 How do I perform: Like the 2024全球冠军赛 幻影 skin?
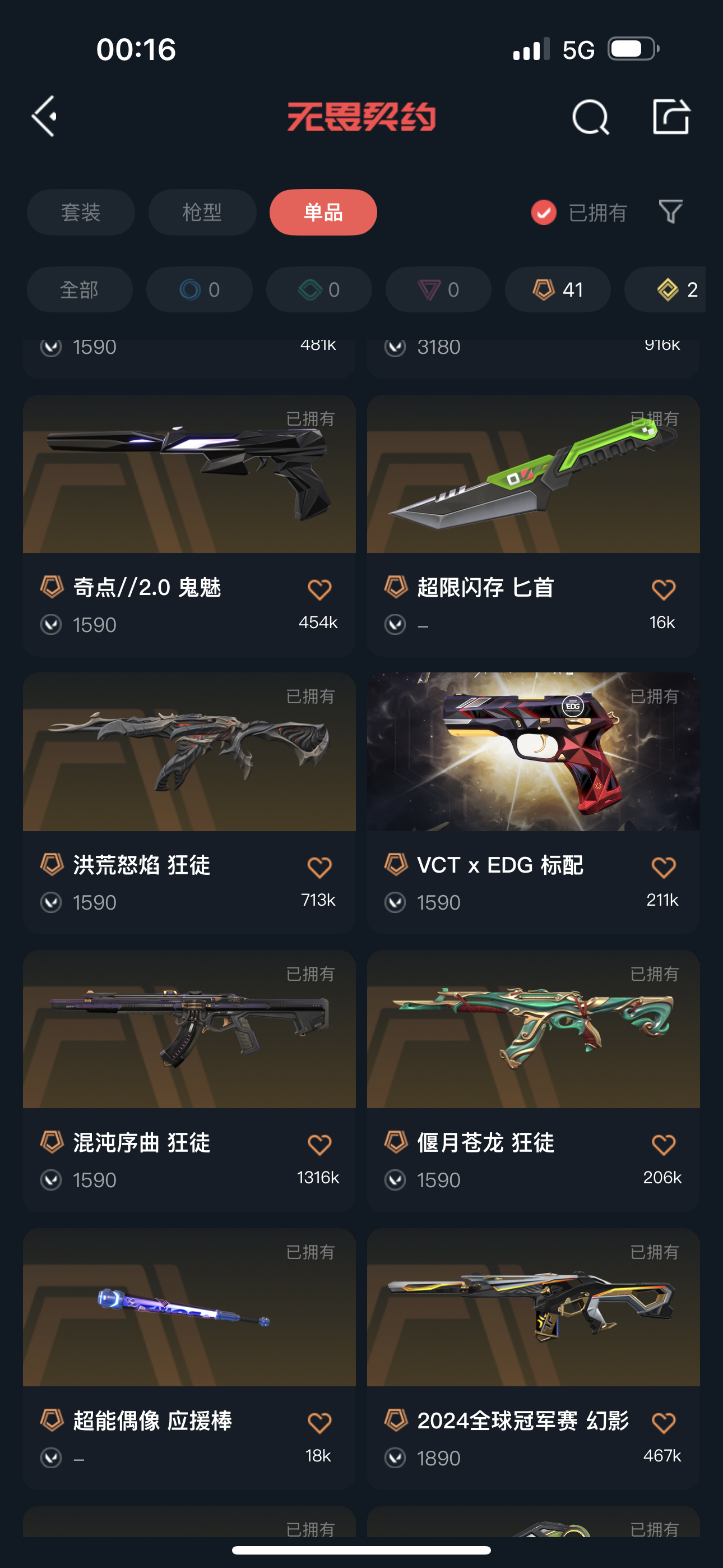[x=662, y=1423]
